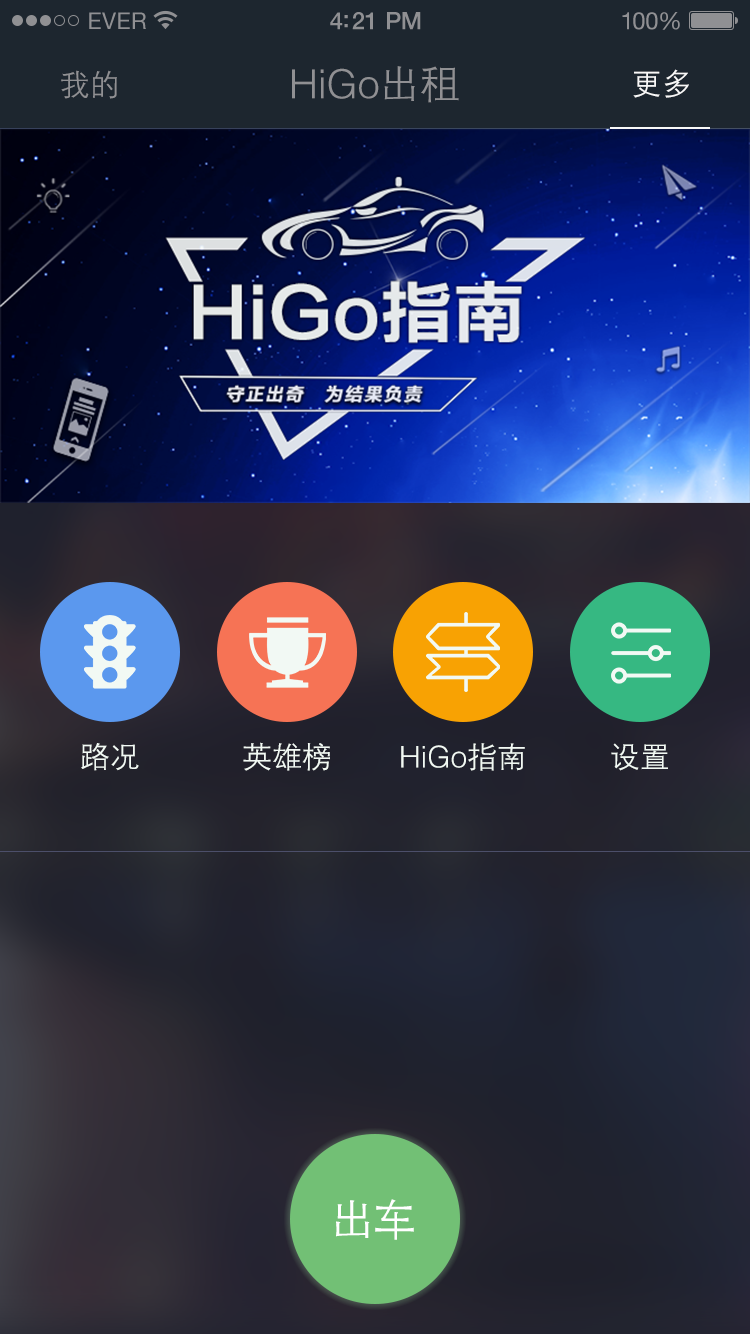Viewport: 750px width, 1334px height.
Task: Open the orange HiGo指南 guide icon
Action: [x=463, y=652]
